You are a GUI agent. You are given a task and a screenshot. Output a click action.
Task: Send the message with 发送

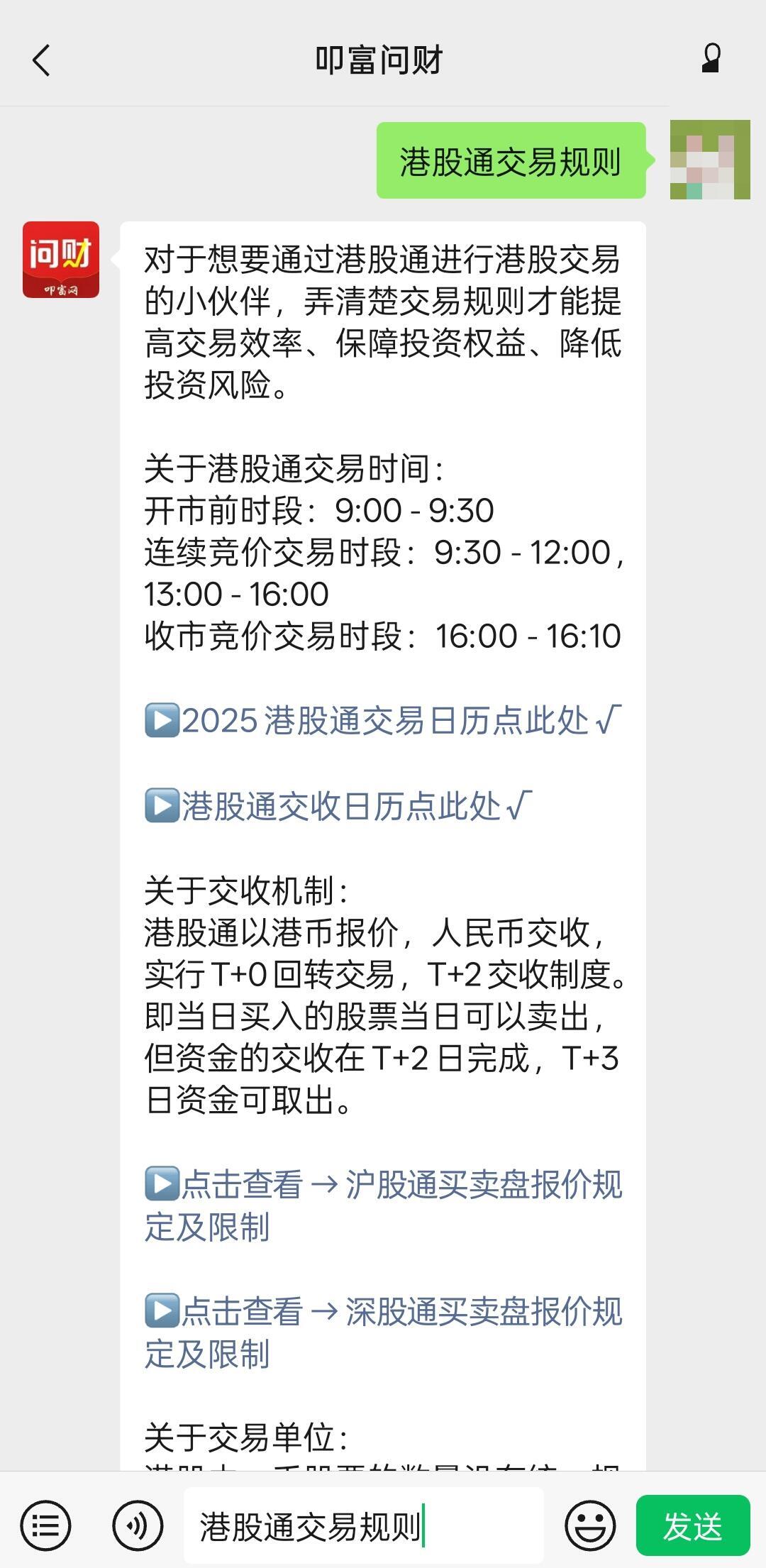pyautogui.click(x=692, y=1525)
